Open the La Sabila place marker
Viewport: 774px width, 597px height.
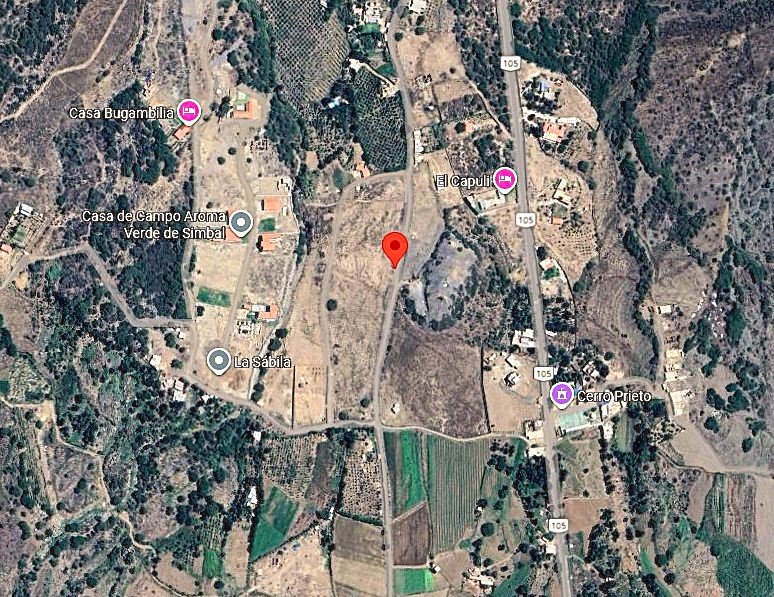pos(219,360)
